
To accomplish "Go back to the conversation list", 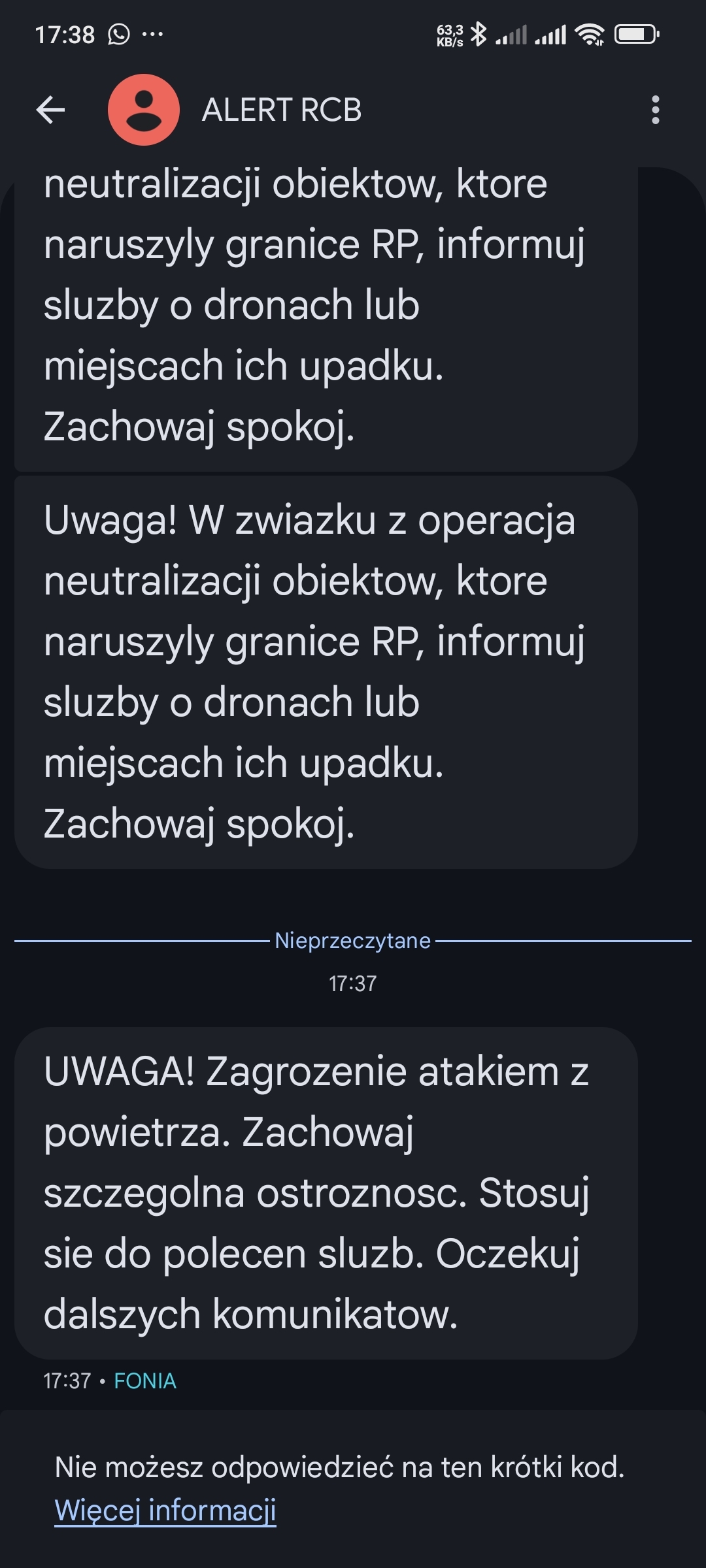I will [50, 110].
